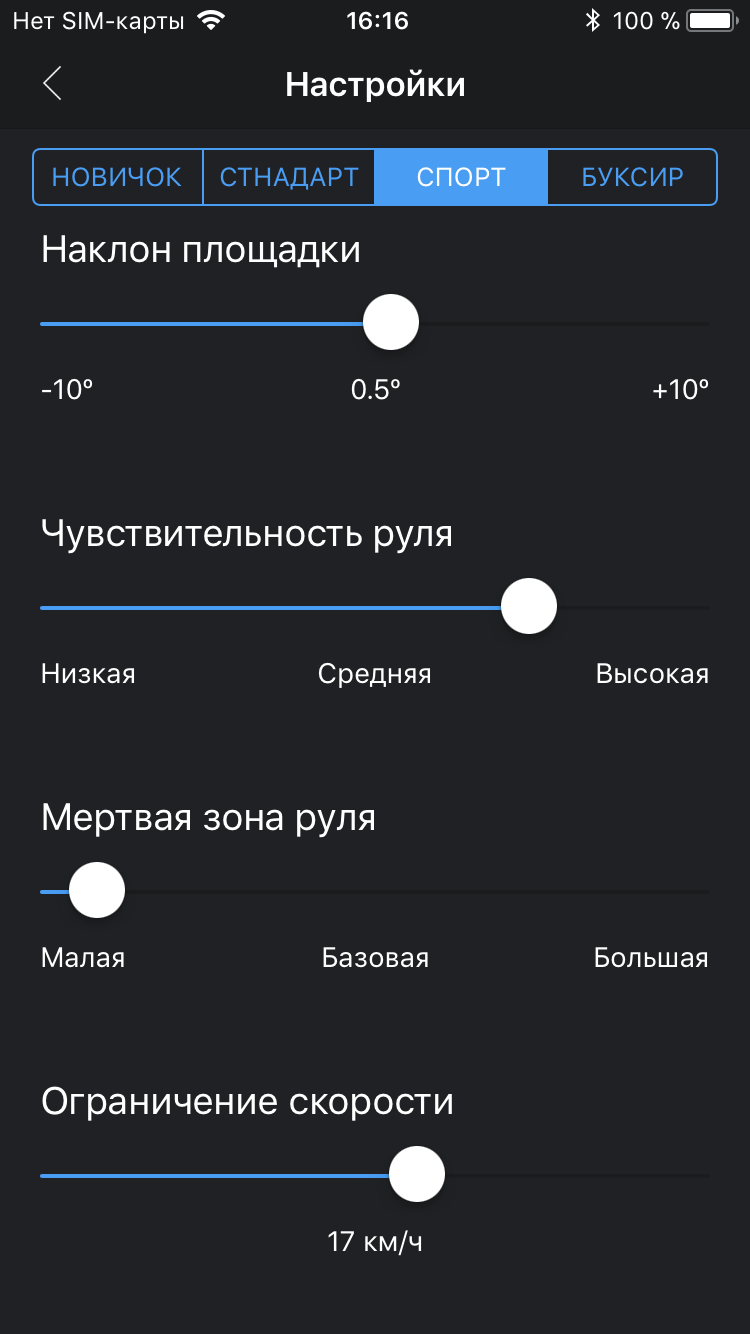Tap the Чувствительность руля slider handle

pyautogui.click(x=528, y=607)
